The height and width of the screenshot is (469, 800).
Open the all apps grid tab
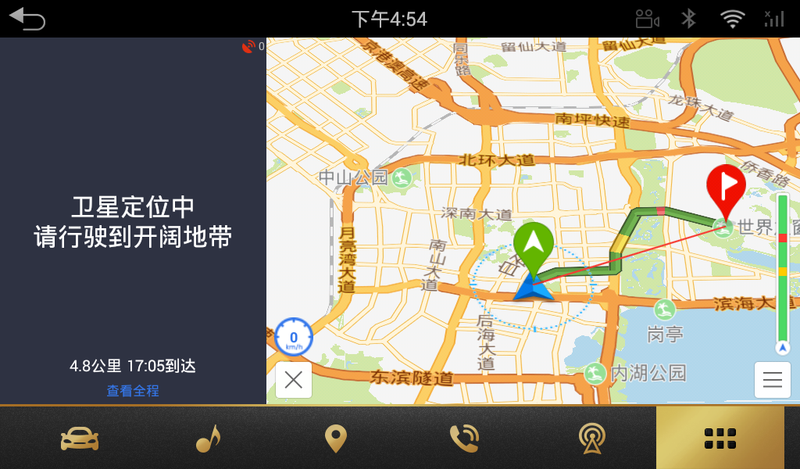pyautogui.click(x=720, y=438)
